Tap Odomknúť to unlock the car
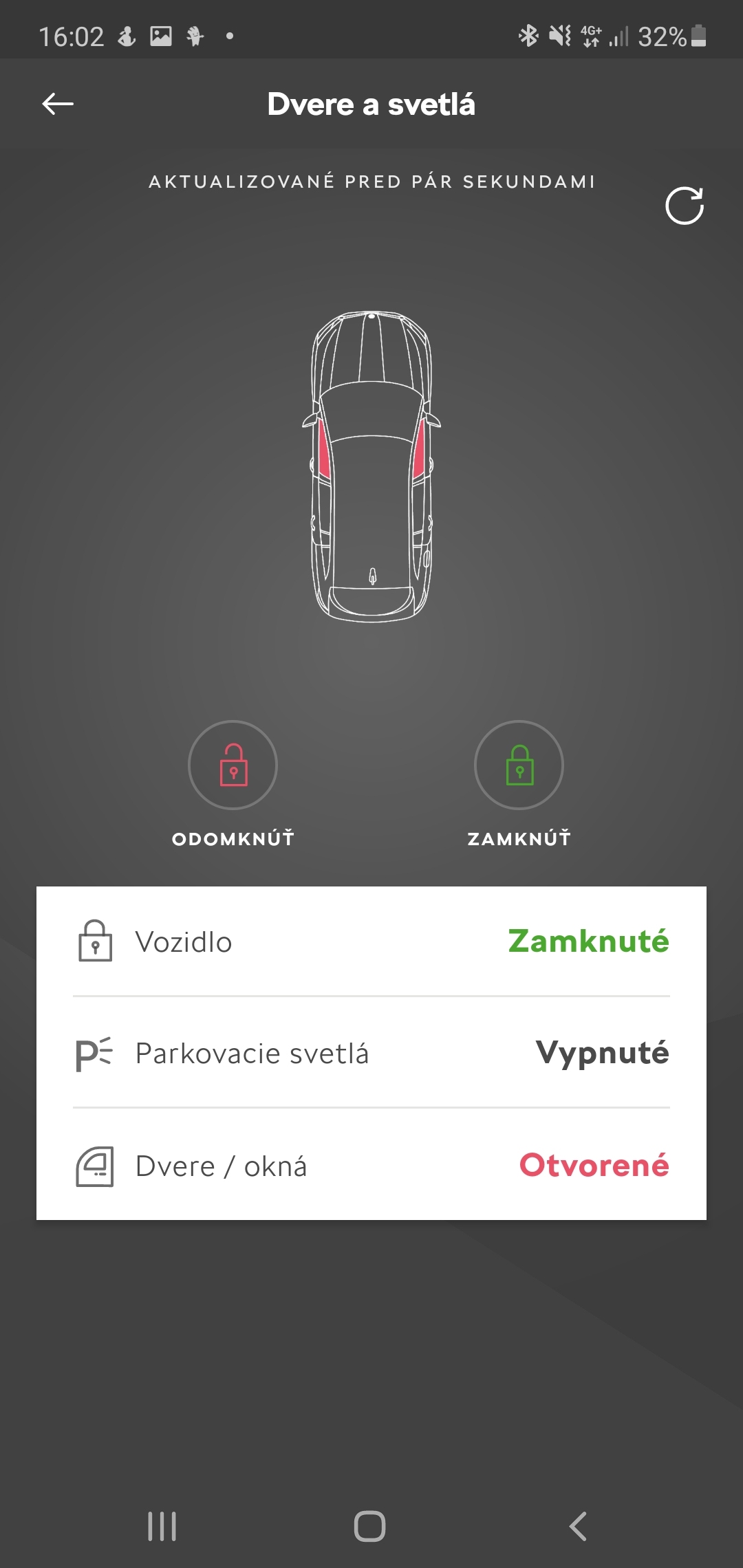This screenshot has width=743, height=1568. [233, 765]
